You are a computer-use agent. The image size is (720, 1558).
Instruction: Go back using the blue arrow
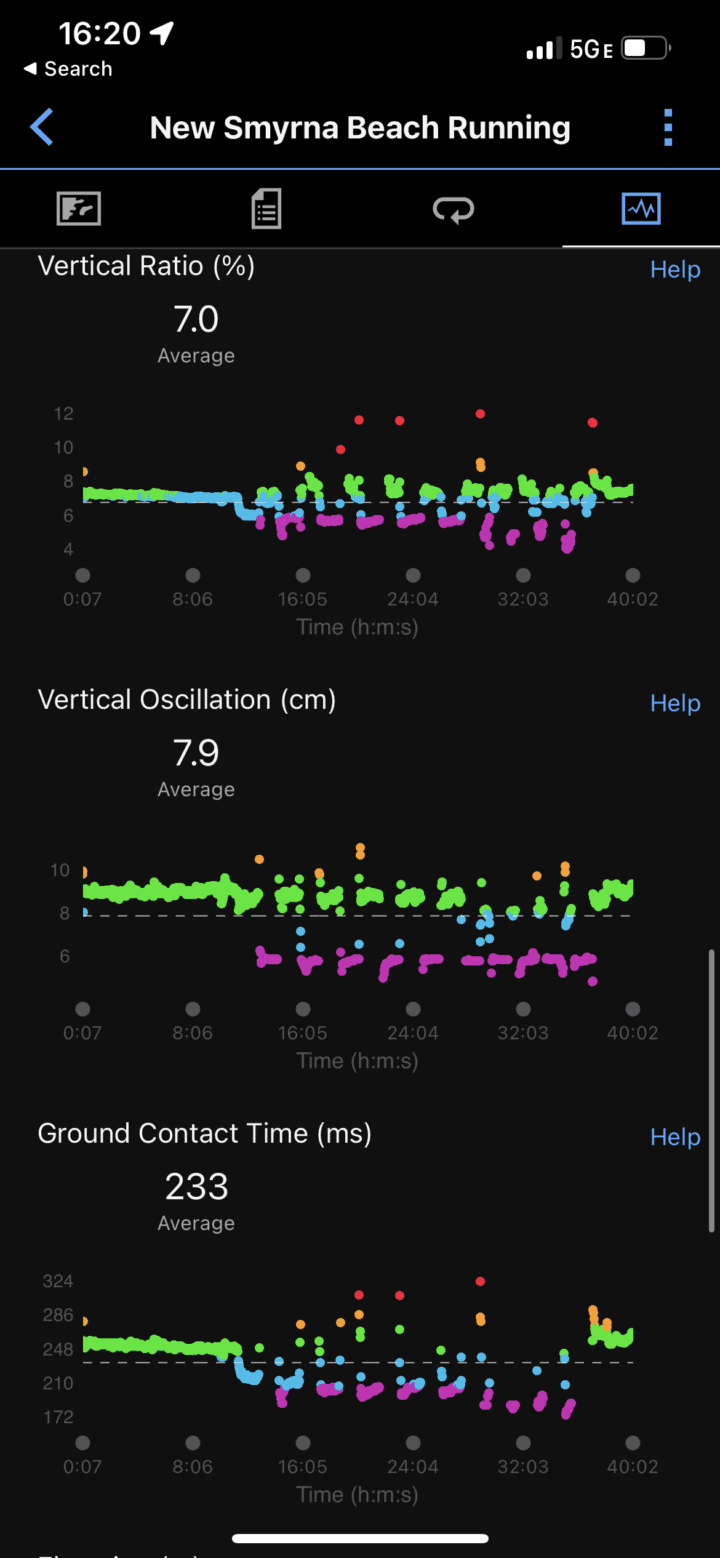pos(42,128)
